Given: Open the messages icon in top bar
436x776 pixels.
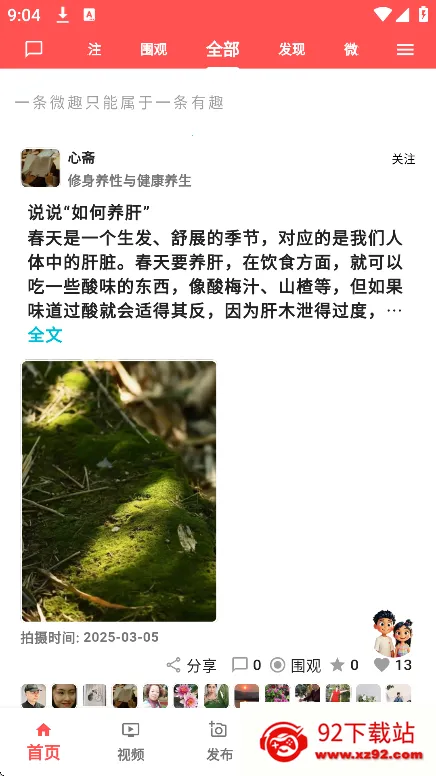Looking at the screenshot, I should pos(34,49).
